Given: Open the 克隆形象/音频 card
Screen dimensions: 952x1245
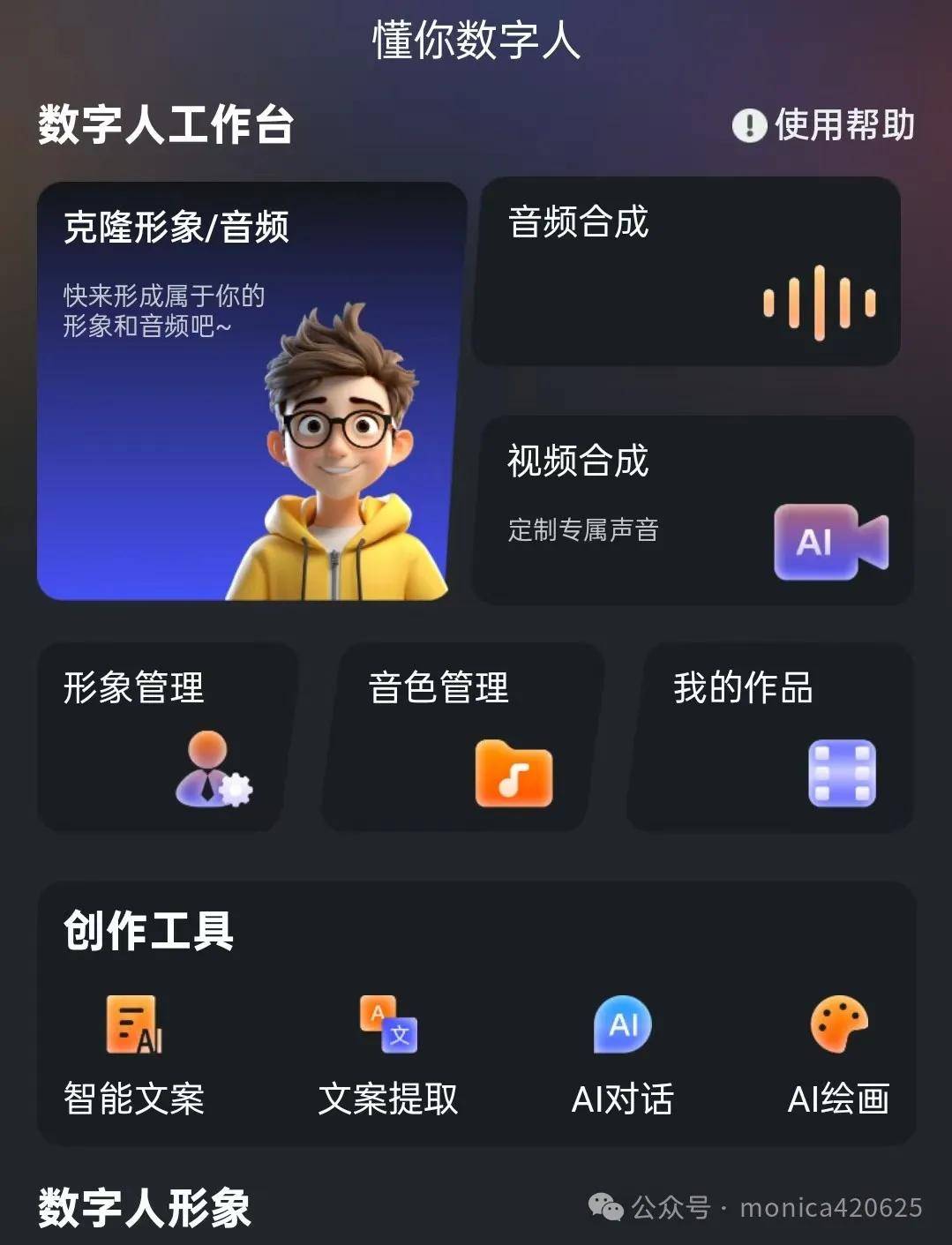Looking at the screenshot, I should [x=250, y=393].
